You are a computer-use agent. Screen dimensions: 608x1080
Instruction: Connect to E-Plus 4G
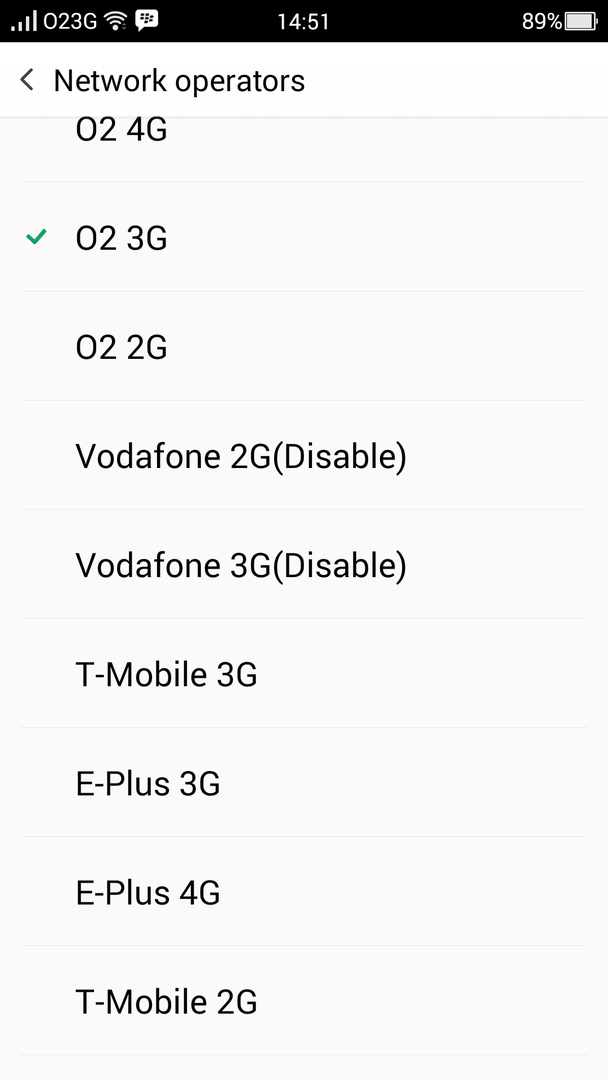(x=304, y=892)
